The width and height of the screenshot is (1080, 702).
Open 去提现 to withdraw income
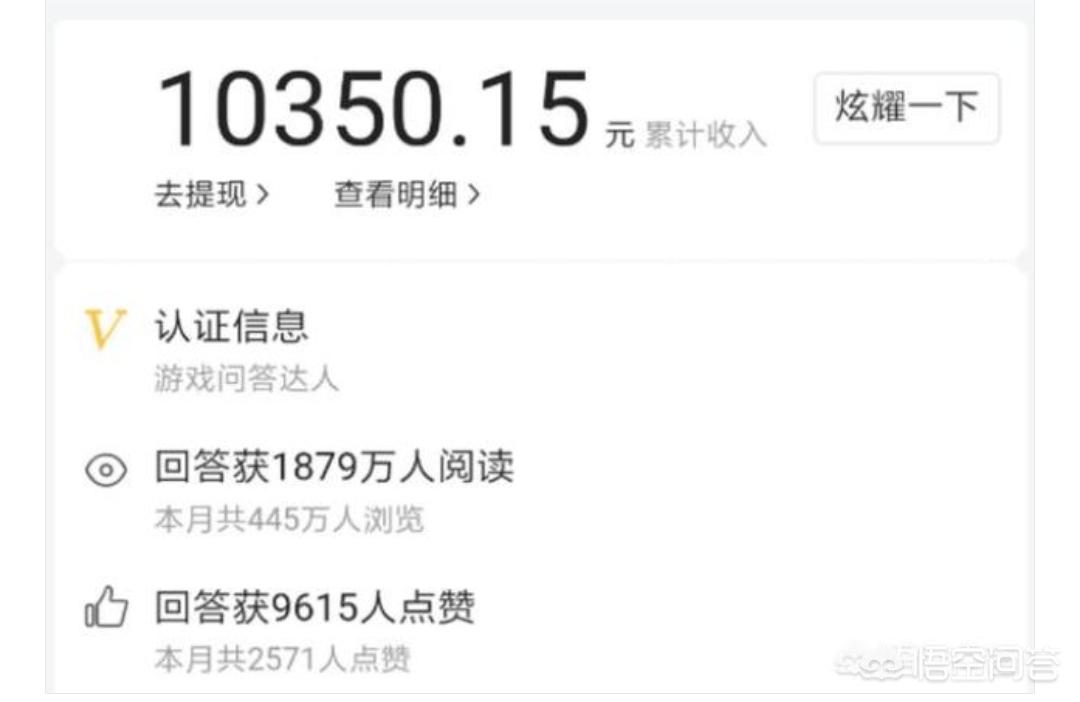pyautogui.click(x=211, y=194)
